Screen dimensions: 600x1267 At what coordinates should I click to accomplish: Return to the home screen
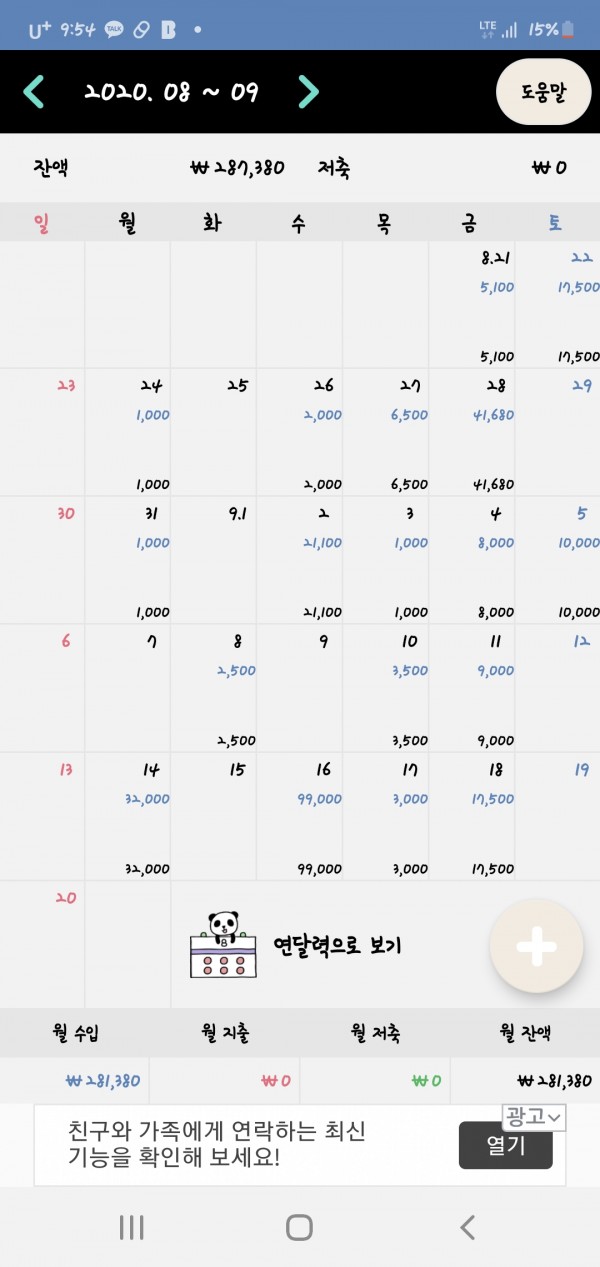[299, 1227]
